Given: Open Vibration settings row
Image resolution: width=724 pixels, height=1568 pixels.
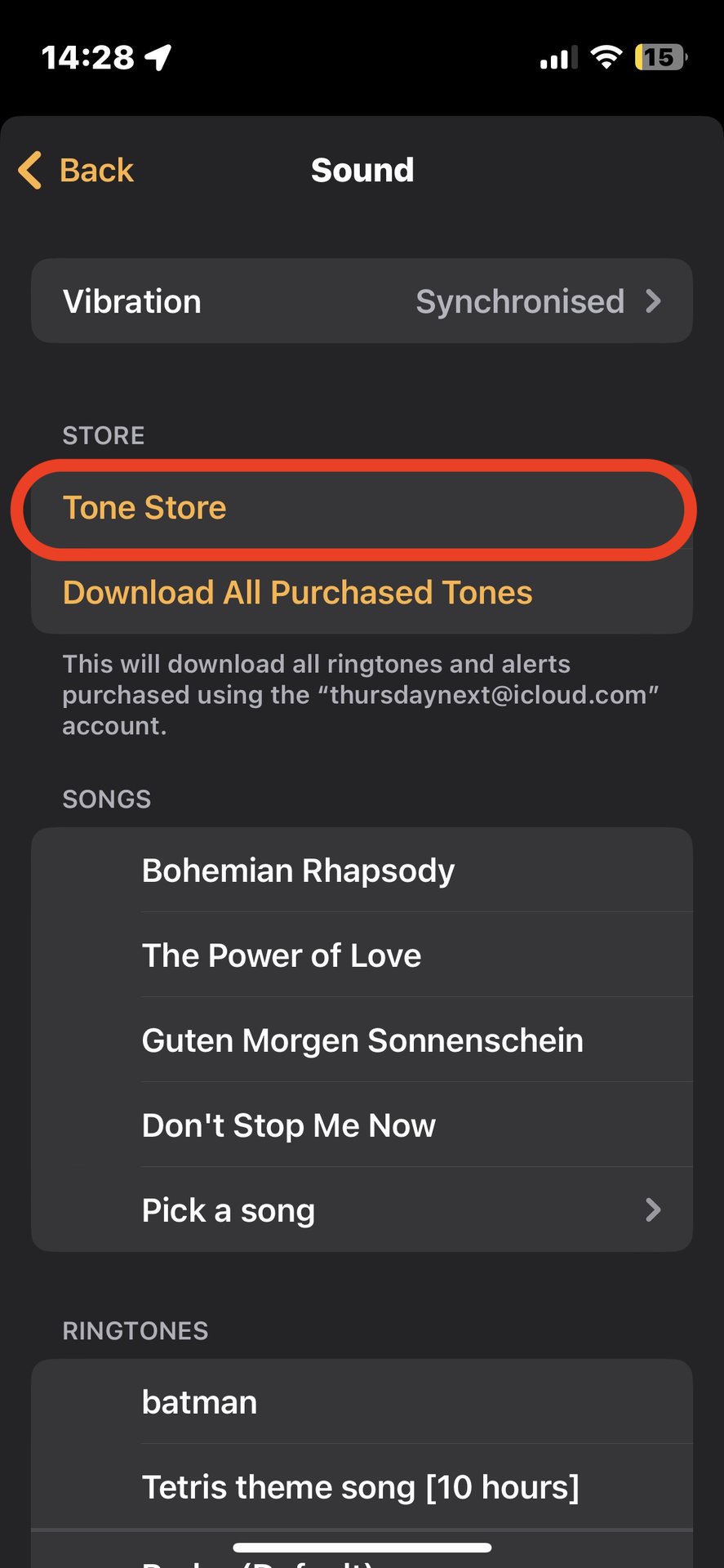Looking at the screenshot, I should (x=362, y=301).
